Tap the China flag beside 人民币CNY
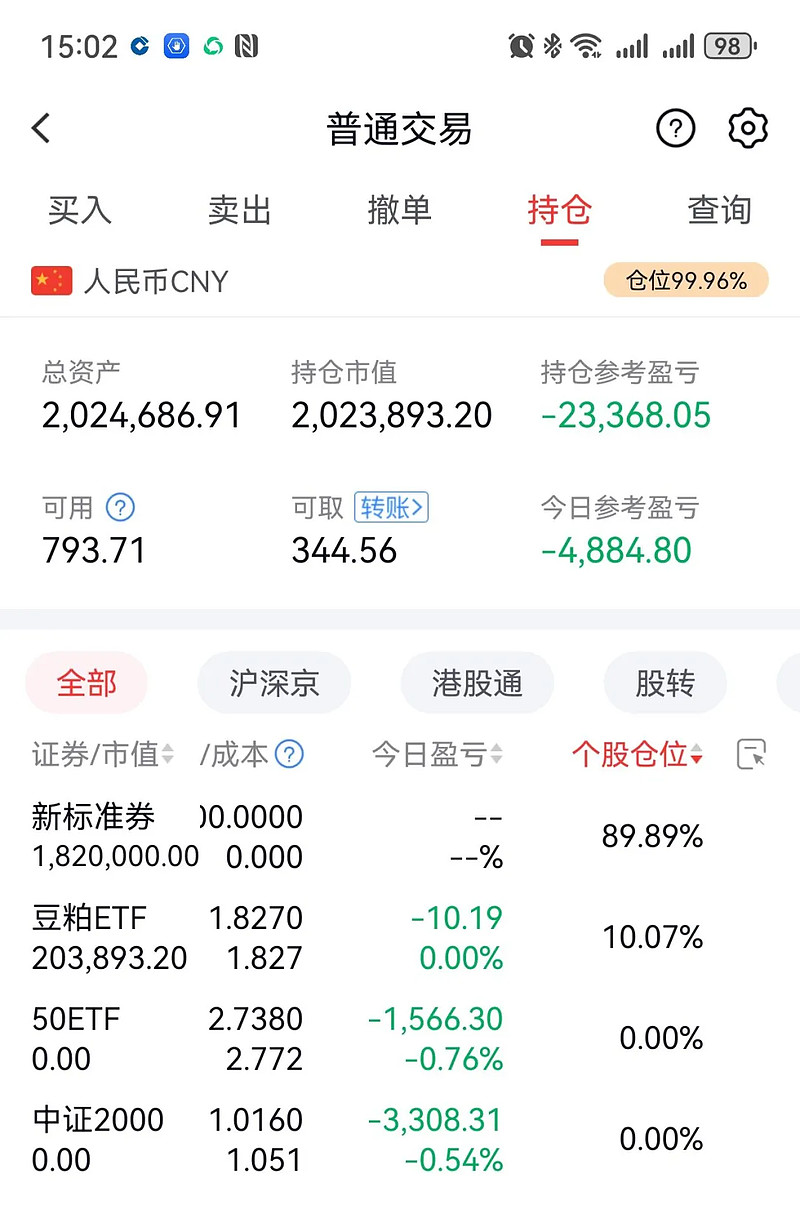The image size is (800, 1209). tap(51, 281)
